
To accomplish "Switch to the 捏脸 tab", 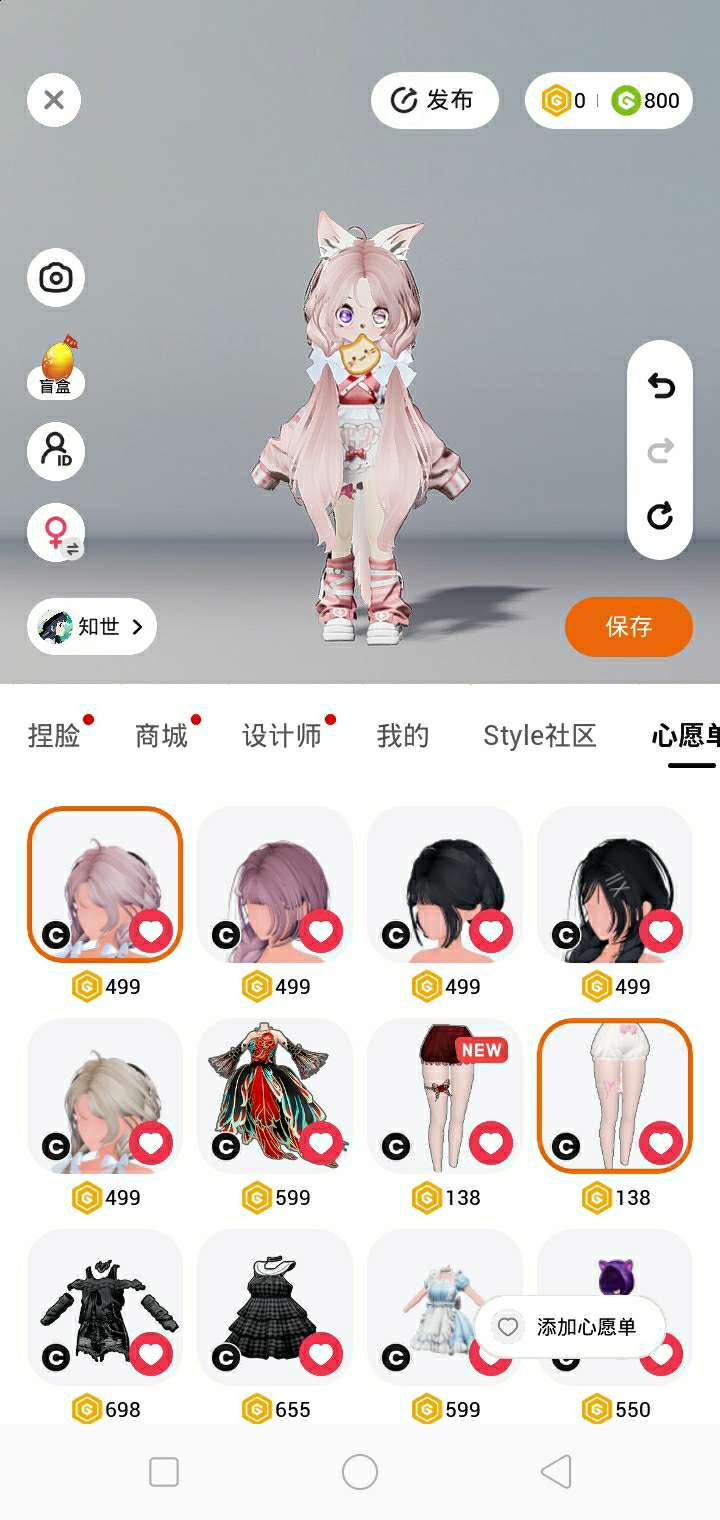I will (55, 736).
